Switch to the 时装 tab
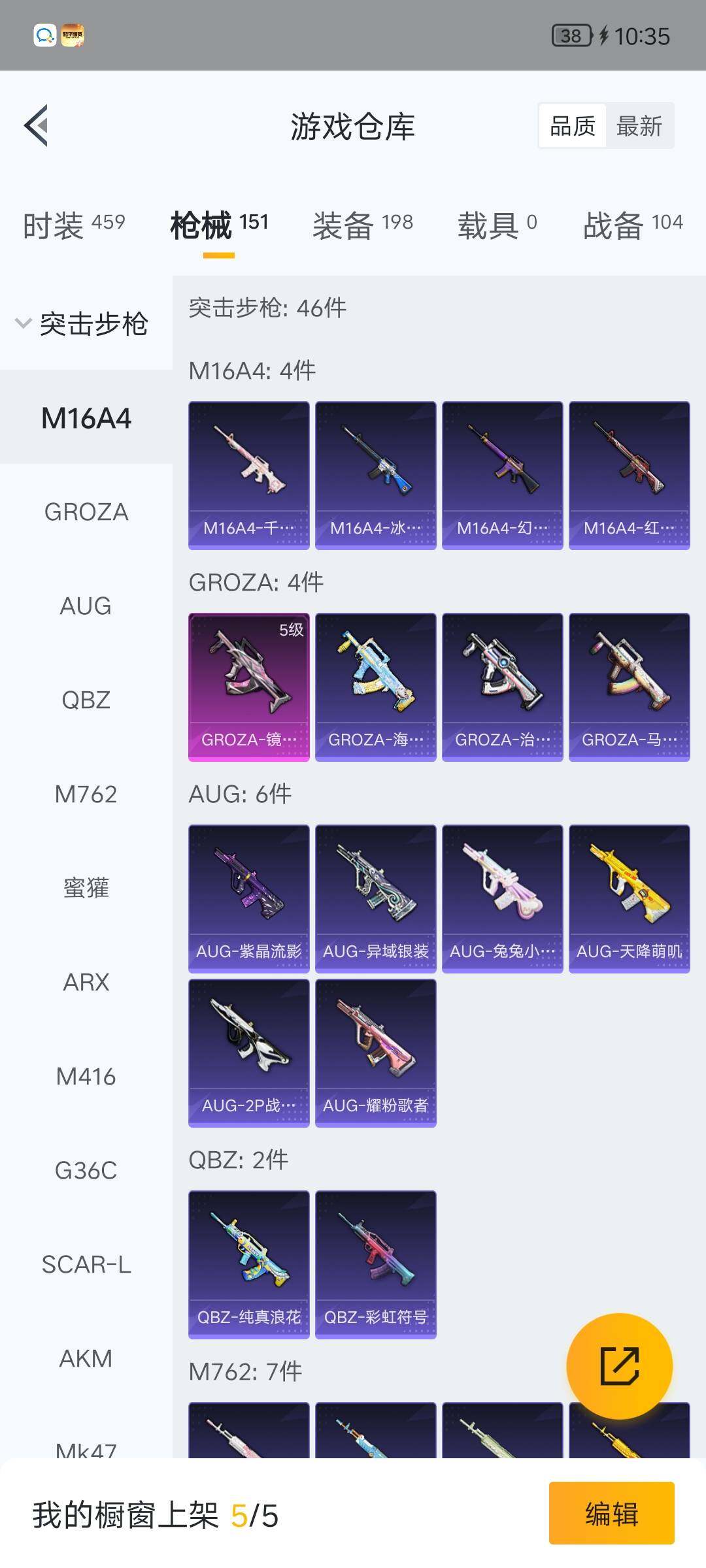 pyautogui.click(x=73, y=225)
